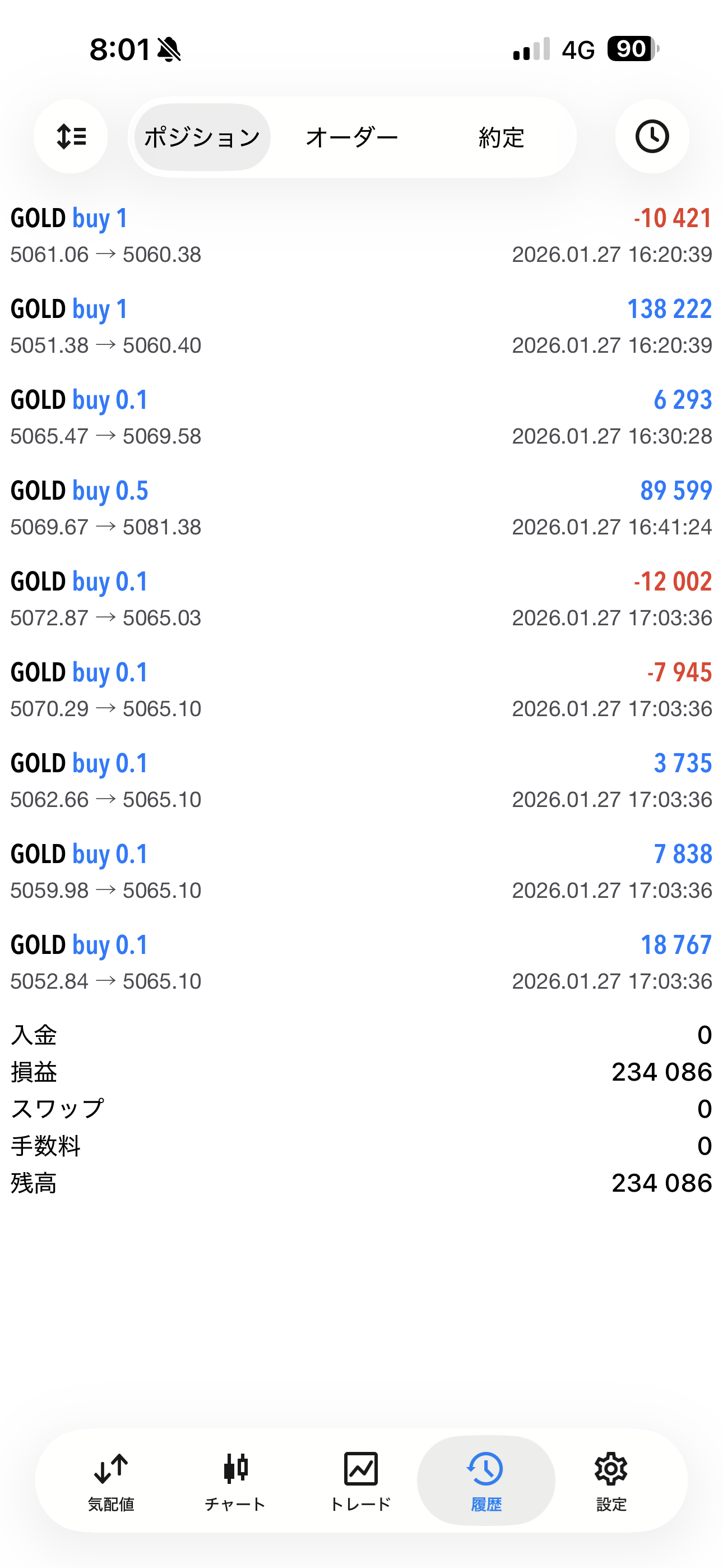
Task: Expand the GOLD buy 1 trade with -10 421
Action: pyautogui.click(x=361, y=236)
